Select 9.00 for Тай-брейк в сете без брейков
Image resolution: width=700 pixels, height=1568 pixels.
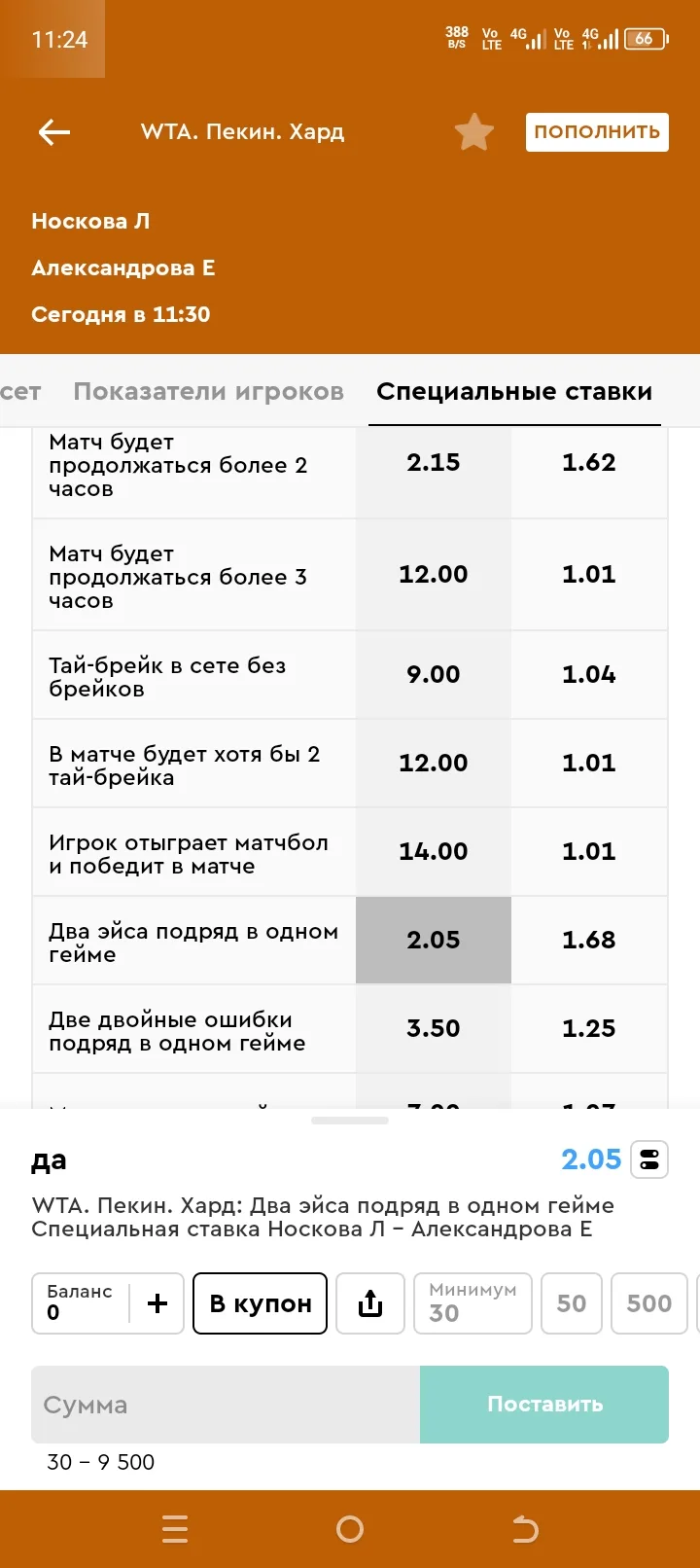434,675
